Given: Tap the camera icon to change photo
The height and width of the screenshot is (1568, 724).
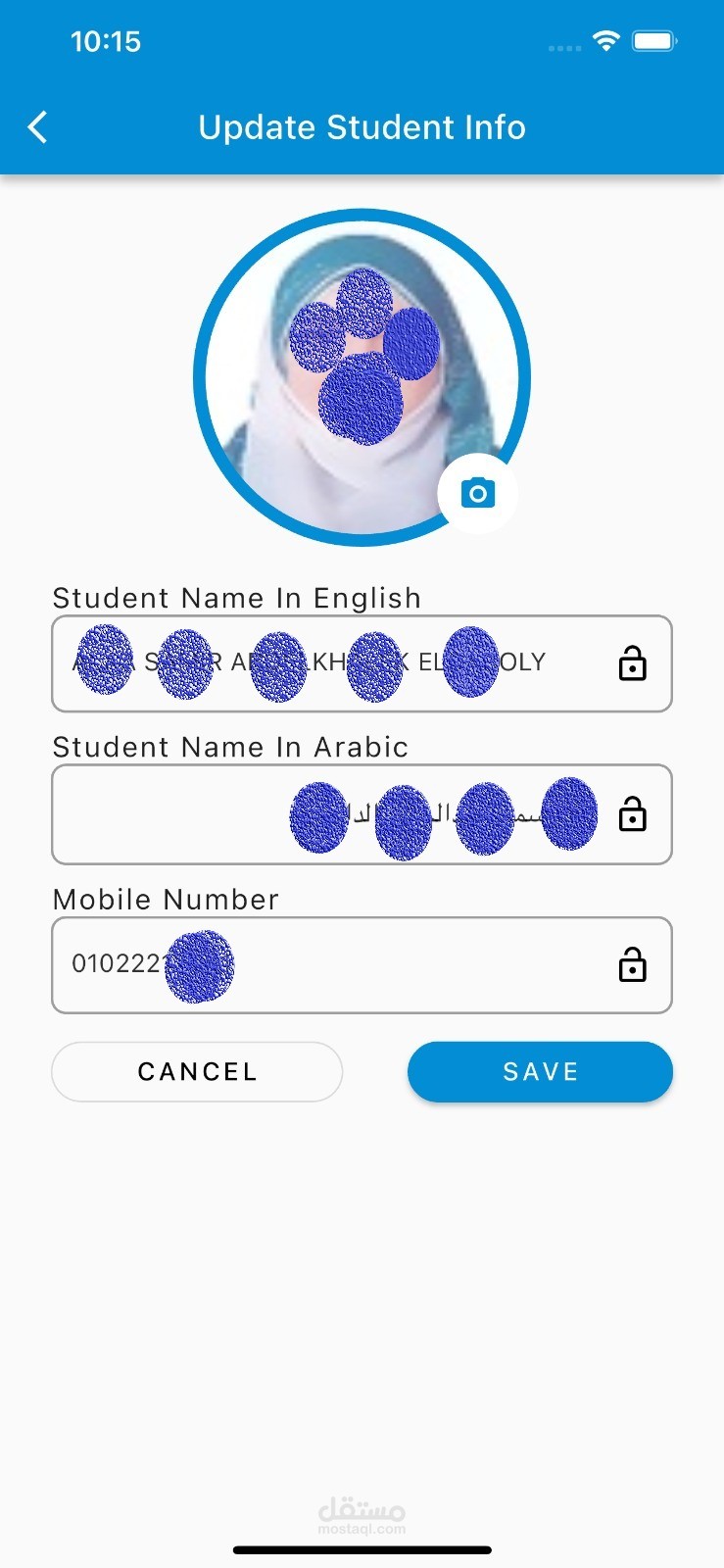Looking at the screenshot, I should click(477, 493).
